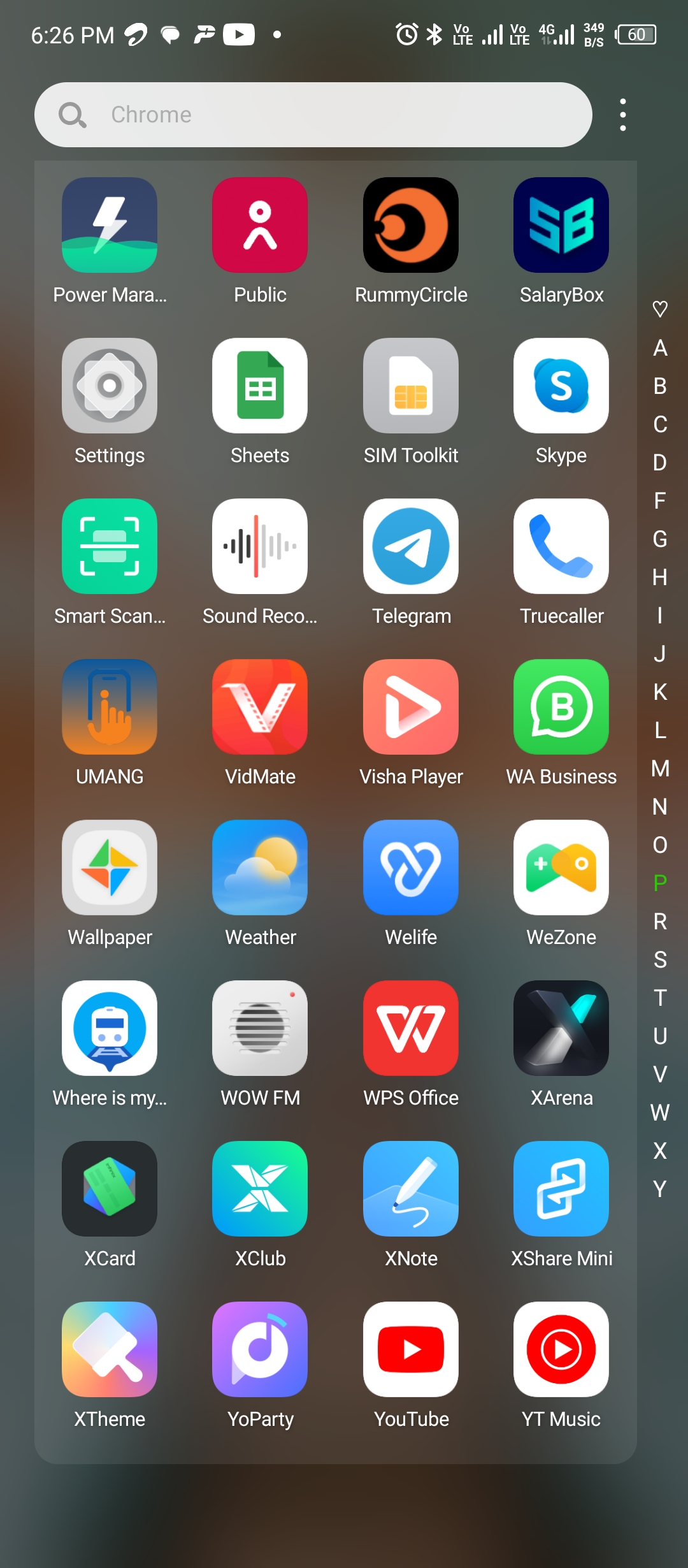Open the Weather app
The width and height of the screenshot is (688, 1568).
260,868
